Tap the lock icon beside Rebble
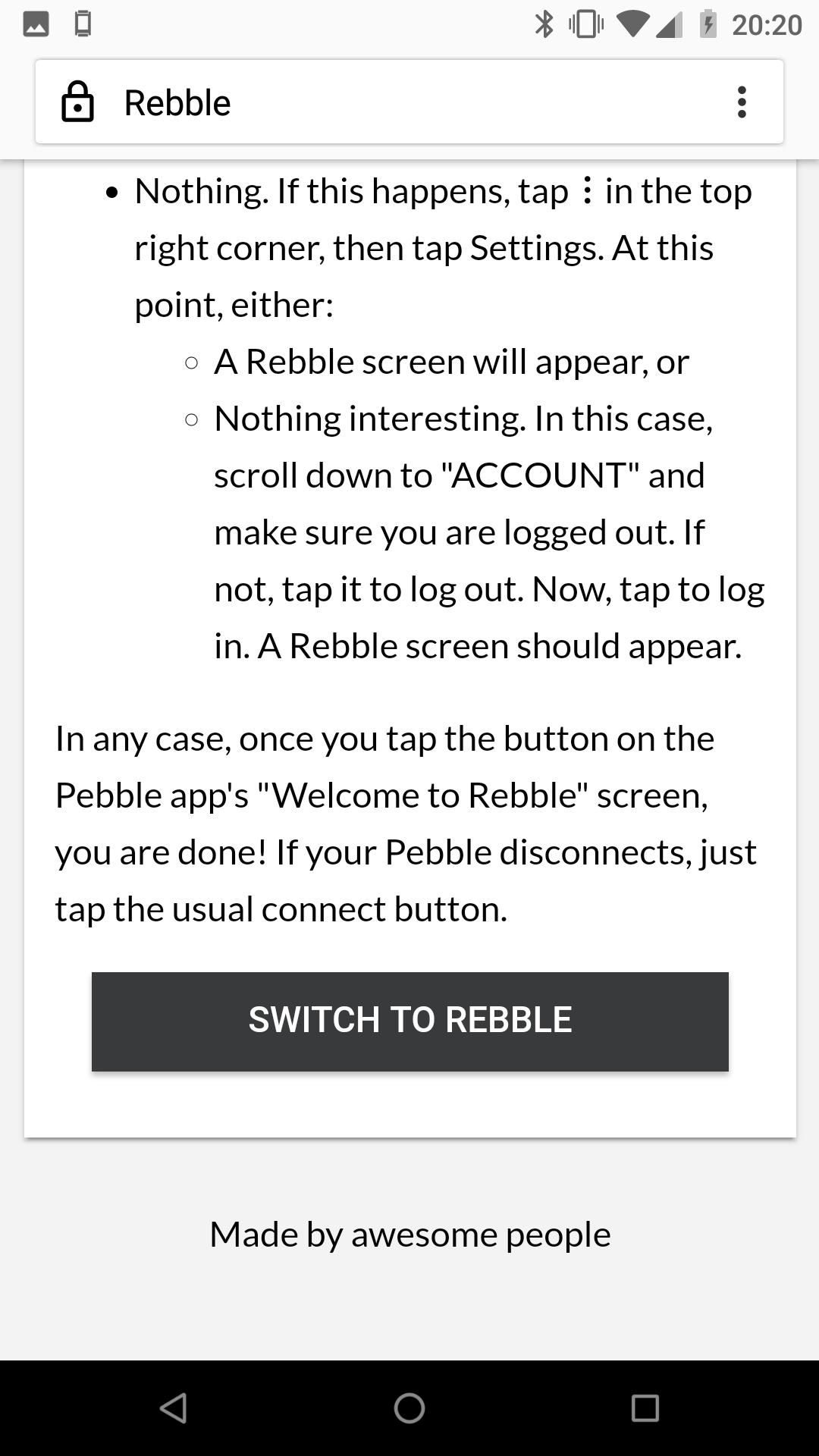 point(77,102)
